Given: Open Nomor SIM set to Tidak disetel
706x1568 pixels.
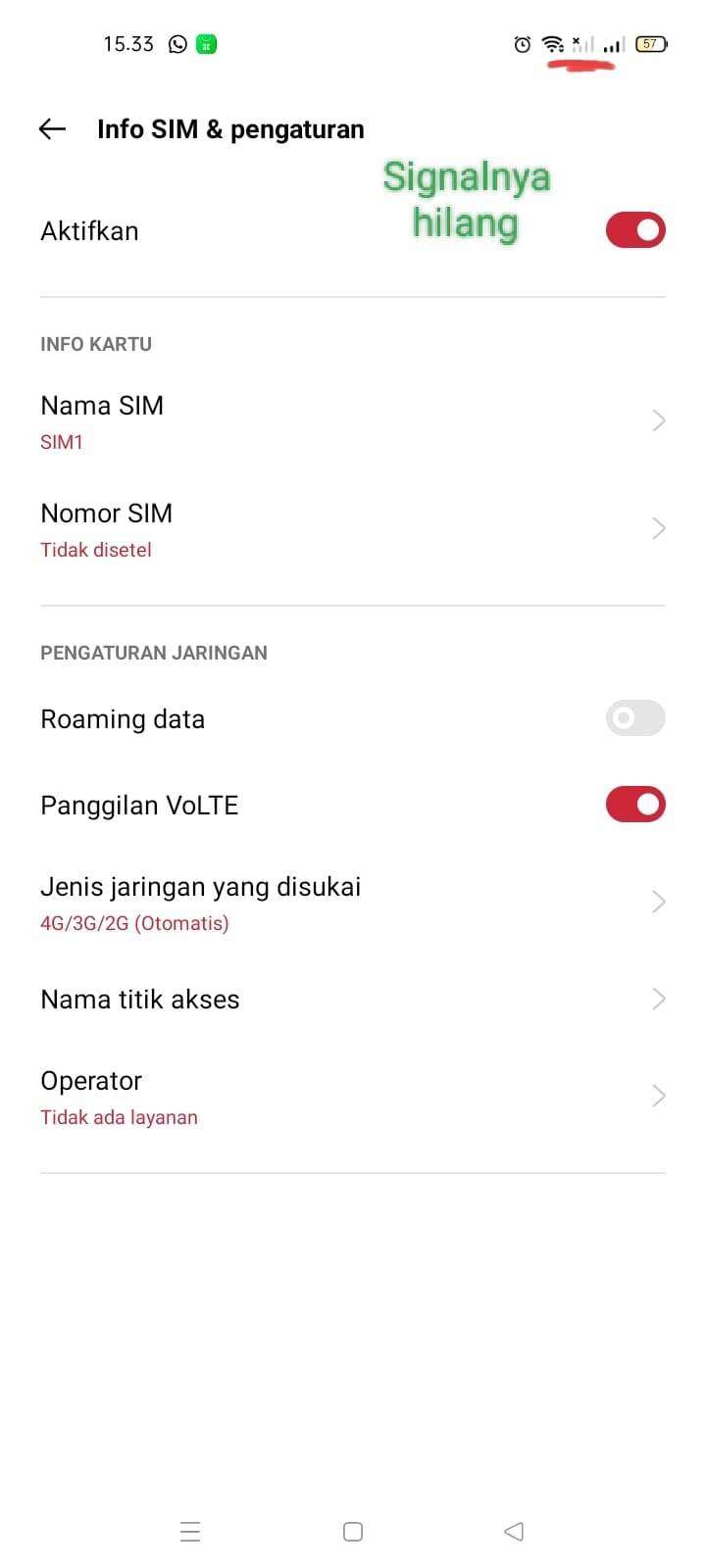Looking at the screenshot, I should (x=353, y=527).
